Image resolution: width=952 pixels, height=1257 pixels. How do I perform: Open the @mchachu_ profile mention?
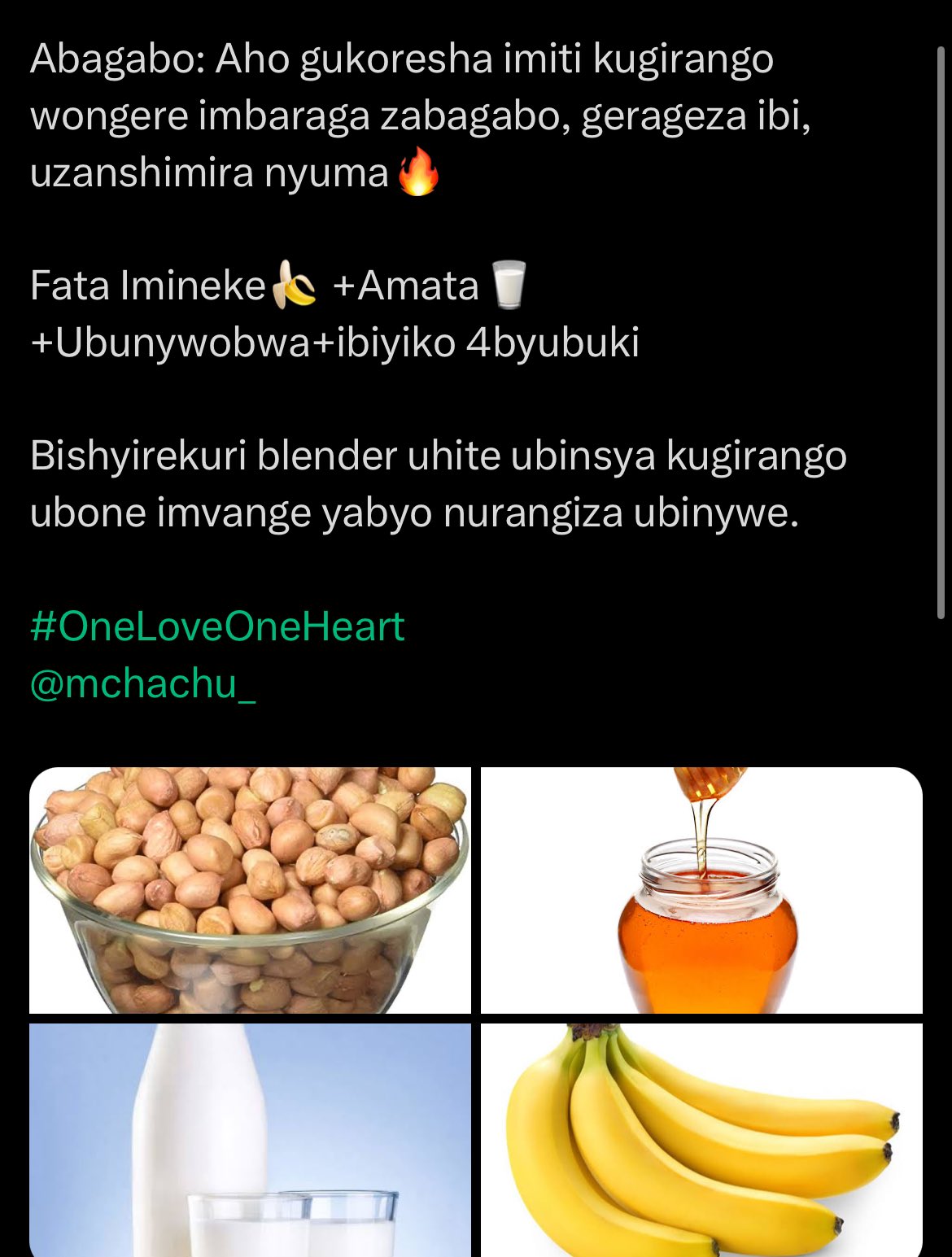142,683
